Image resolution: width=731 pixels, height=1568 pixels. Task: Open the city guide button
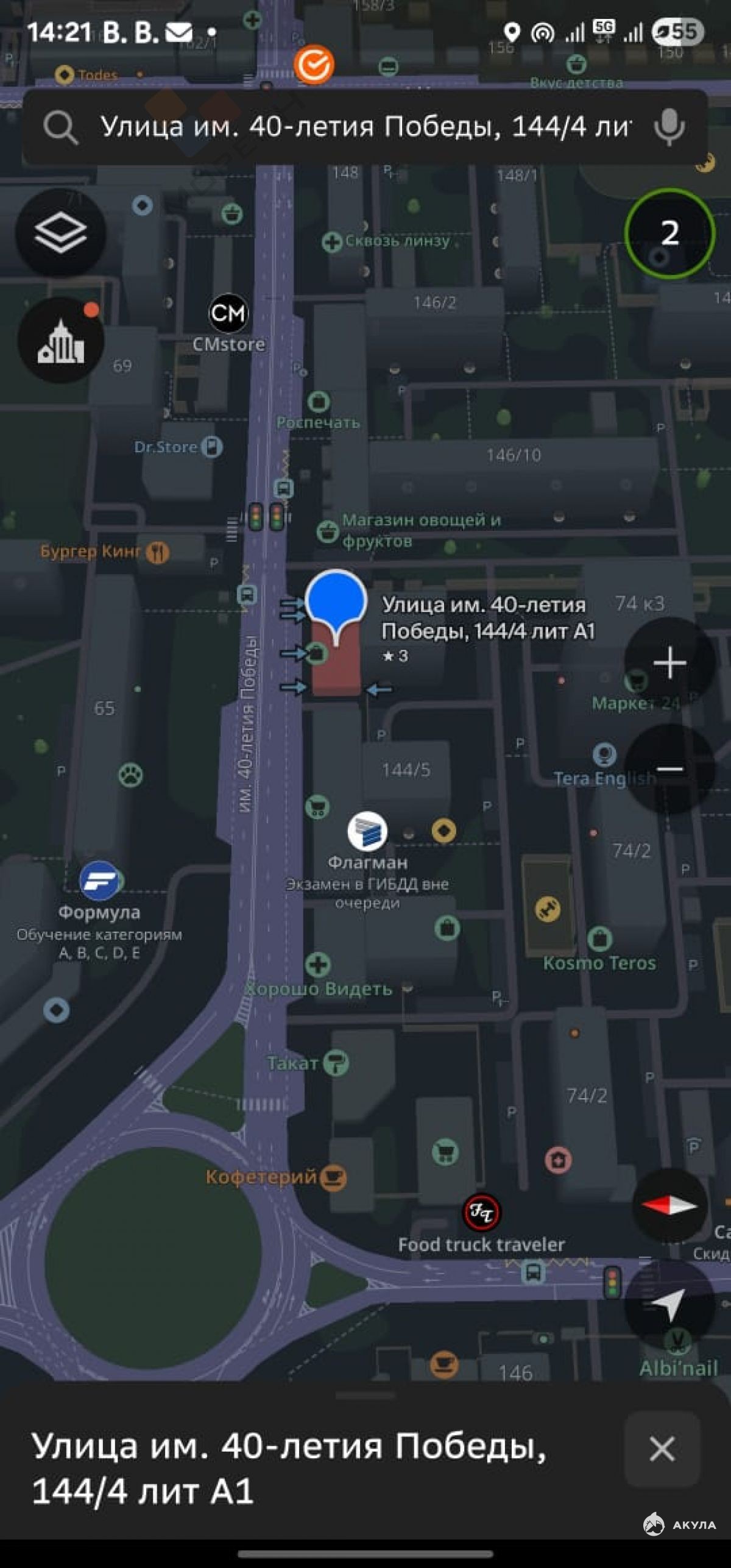[60, 340]
